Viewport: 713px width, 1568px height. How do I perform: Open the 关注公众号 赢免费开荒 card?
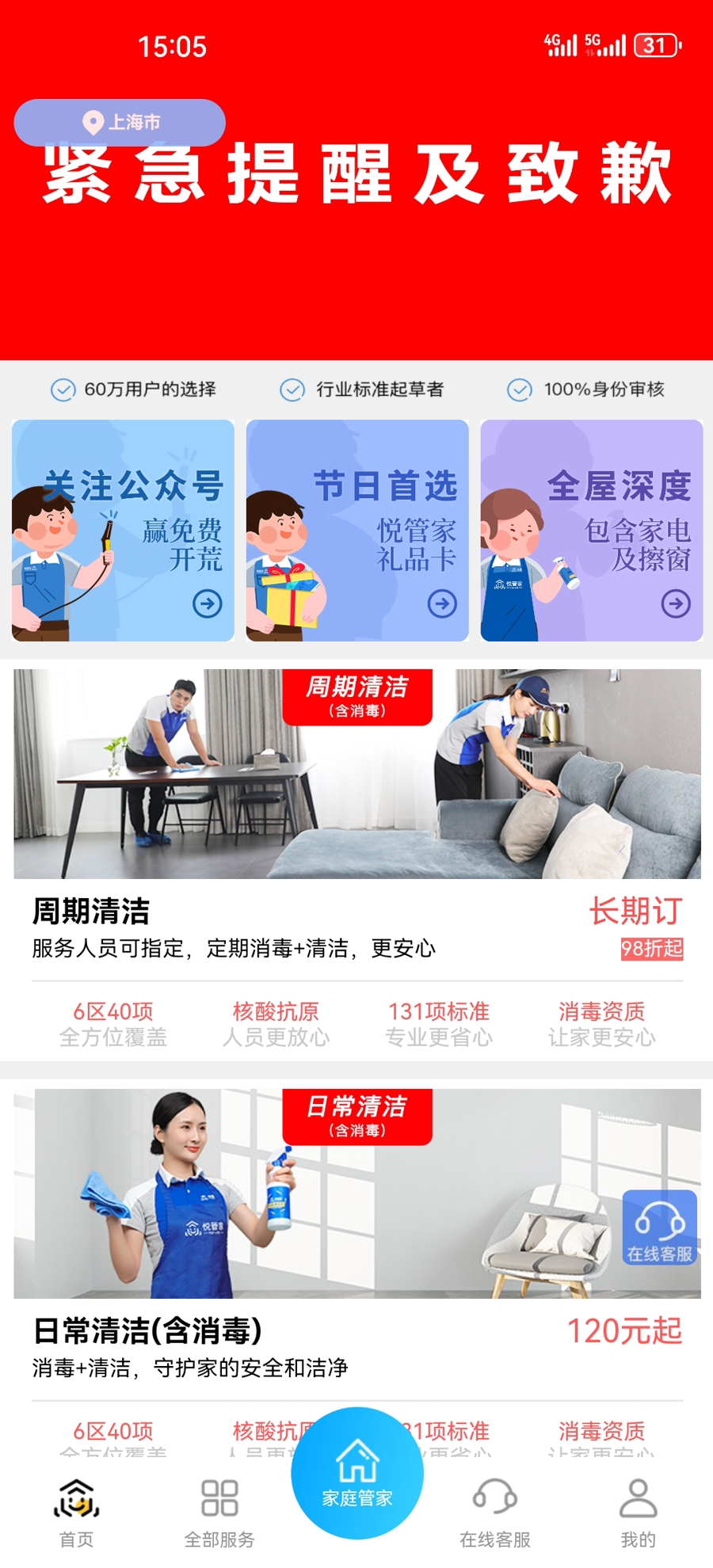point(123,531)
